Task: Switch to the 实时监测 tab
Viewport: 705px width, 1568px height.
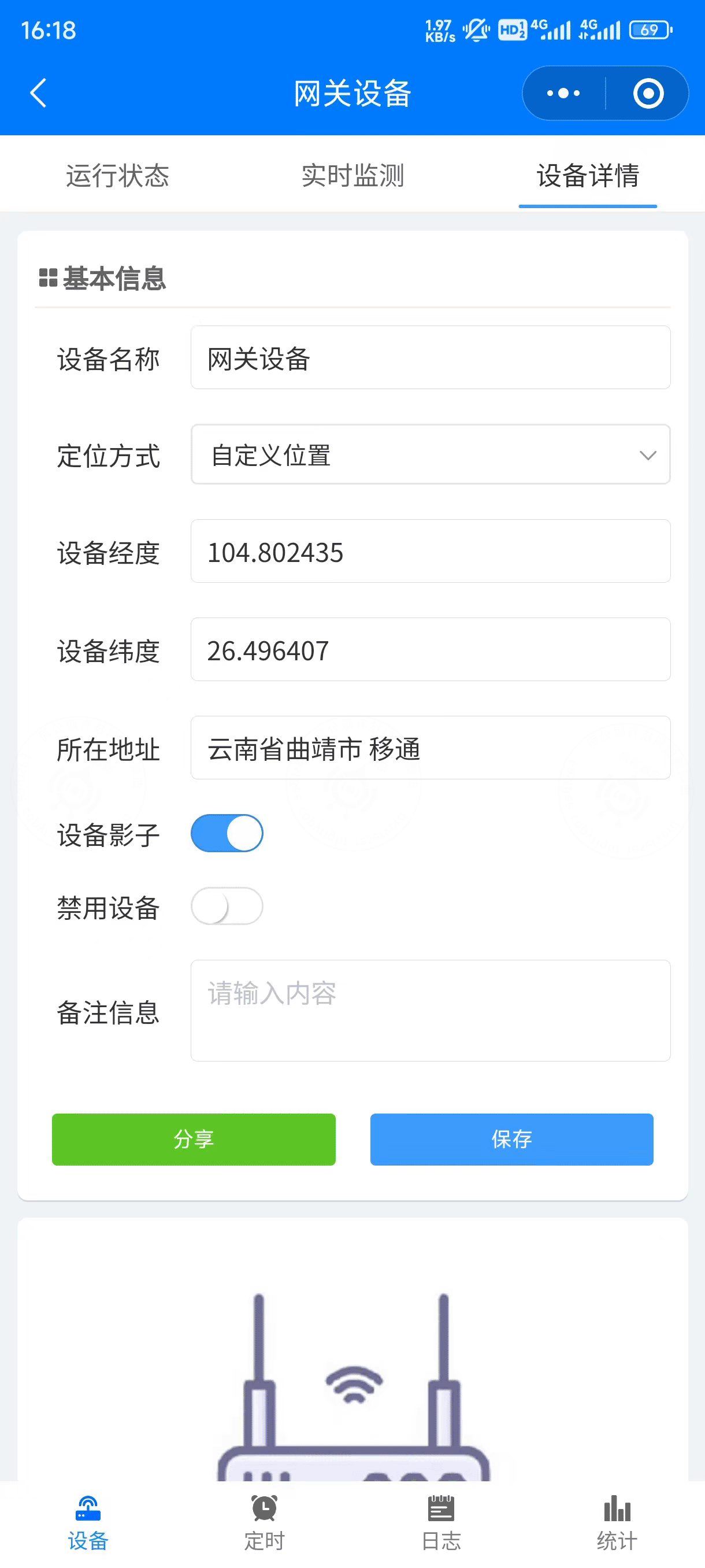Action: click(x=353, y=175)
